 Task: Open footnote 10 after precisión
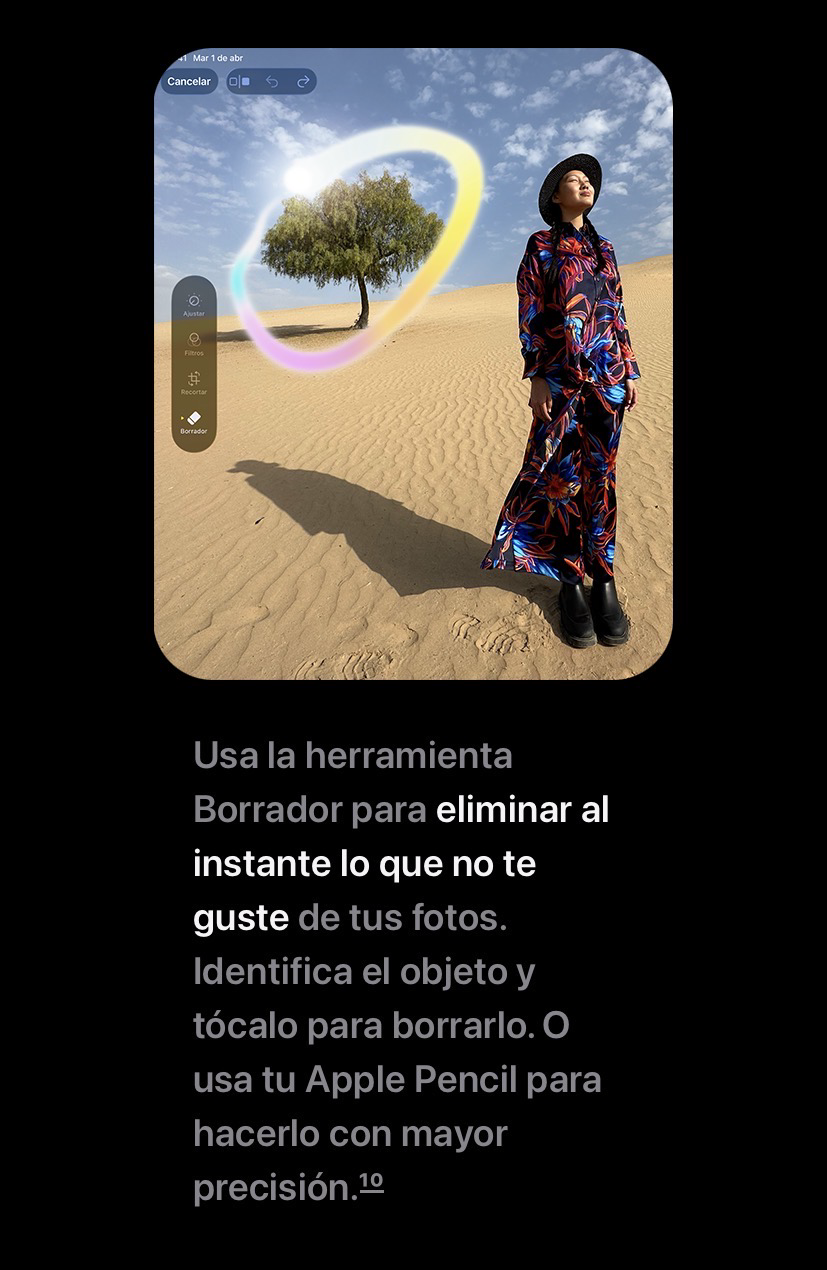tap(372, 1182)
